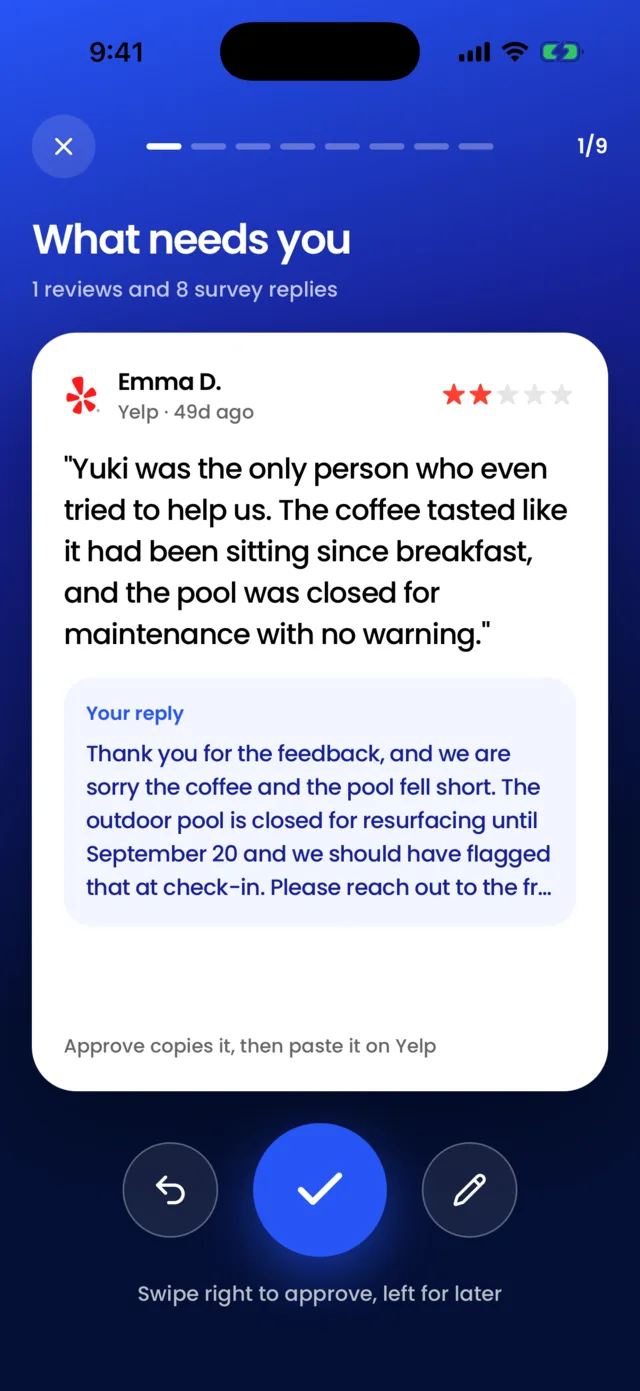Edit the reply with the pencil icon
Image resolution: width=640 pixels, height=1391 pixels.
click(470, 1190)
